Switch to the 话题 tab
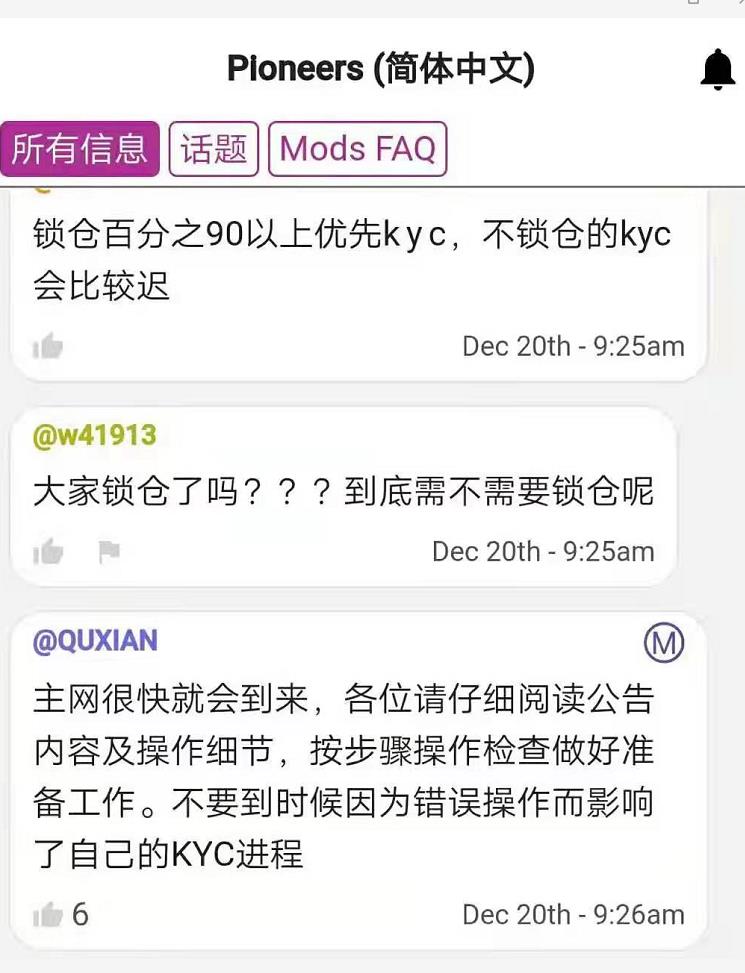Screen dimensions: 745x973 pos(213,149)
